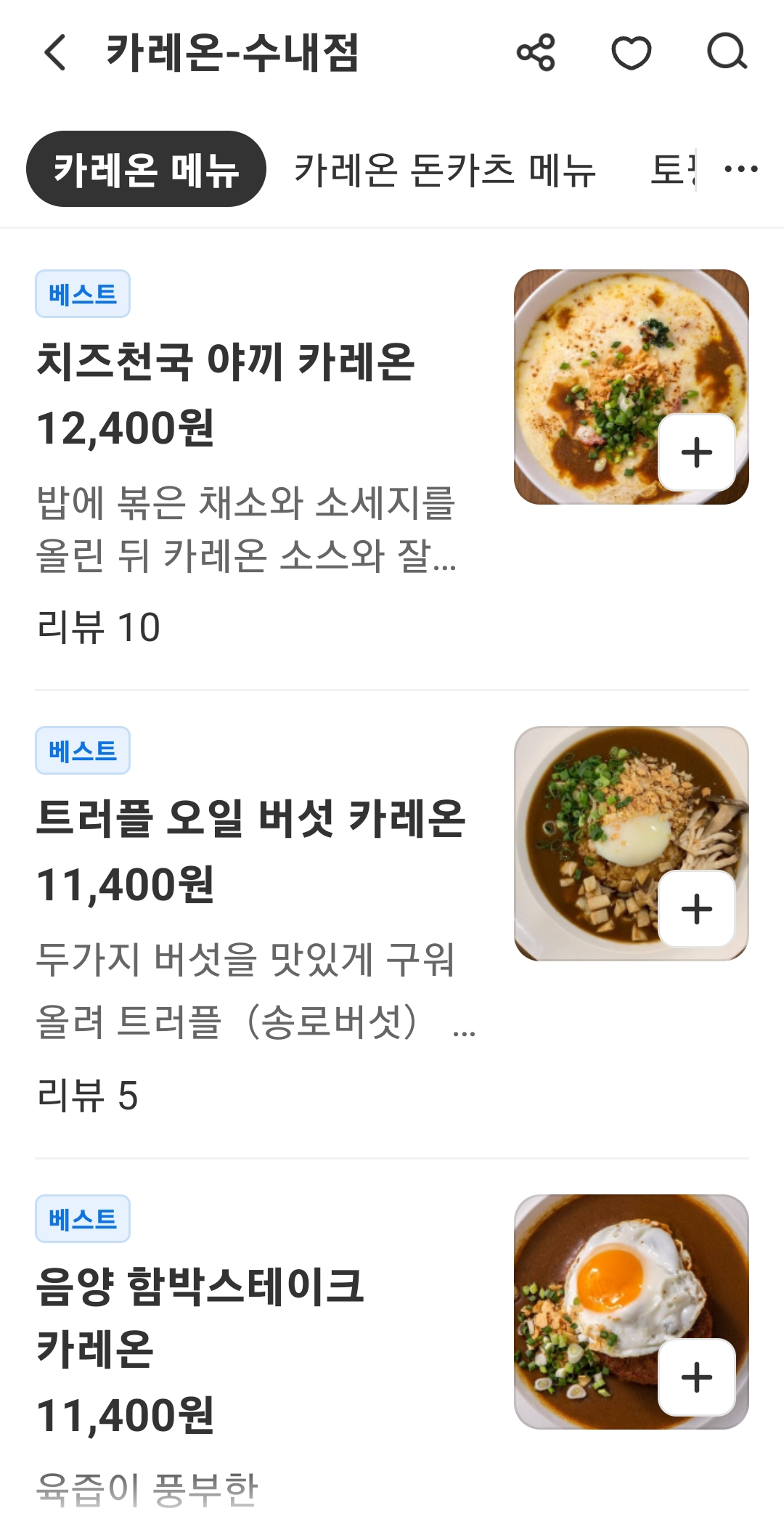Switch to 카레온 돈카츠 메뉴 tab
Screen dimensions: 784x1516
[444, 169]
